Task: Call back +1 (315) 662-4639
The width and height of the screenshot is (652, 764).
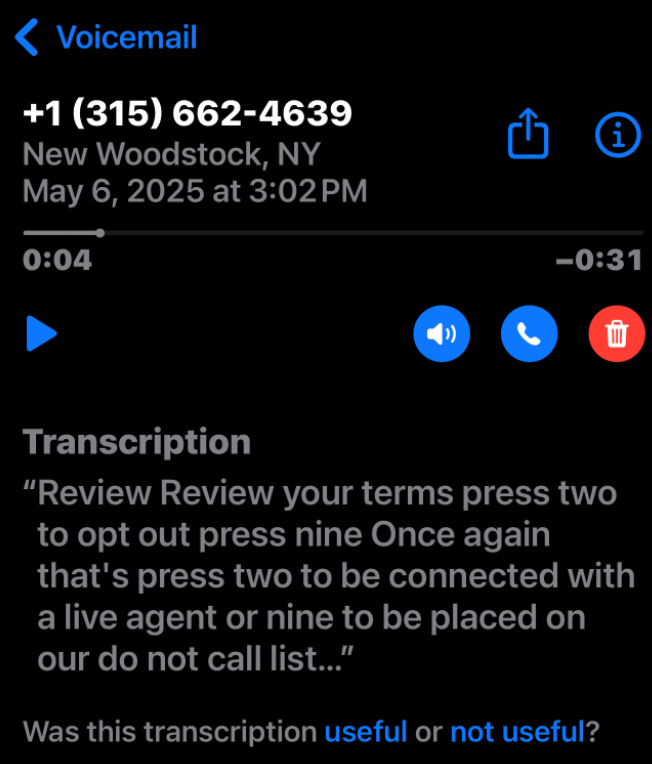Action: tap(529, 334)
